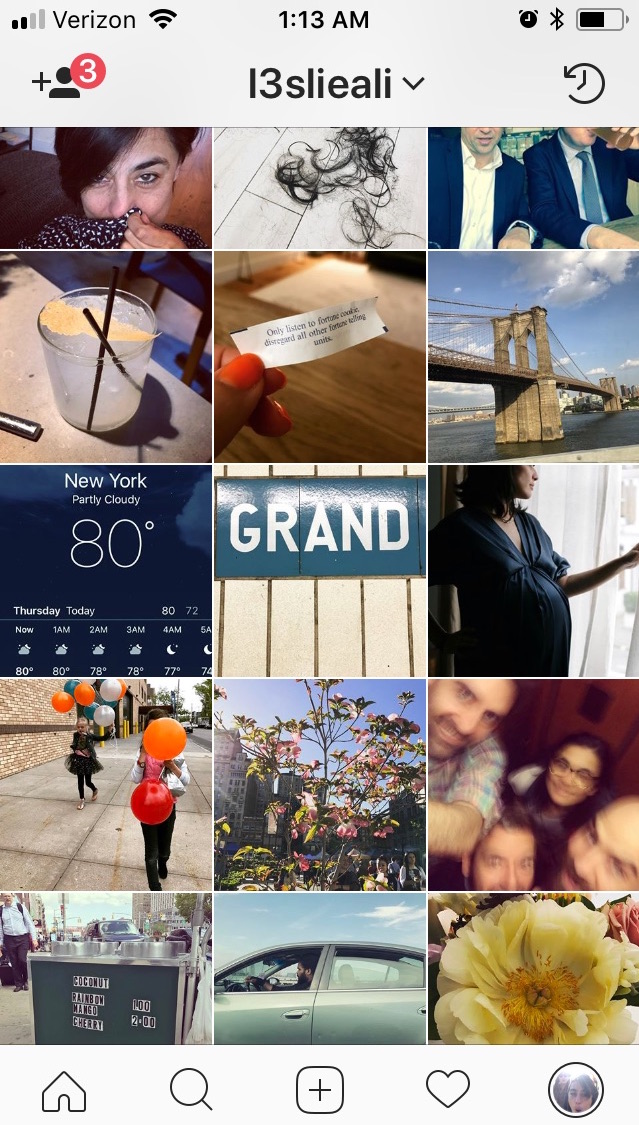Open the green car driver photo
The height and width of the screenshot is (1125, 639).
320,968
